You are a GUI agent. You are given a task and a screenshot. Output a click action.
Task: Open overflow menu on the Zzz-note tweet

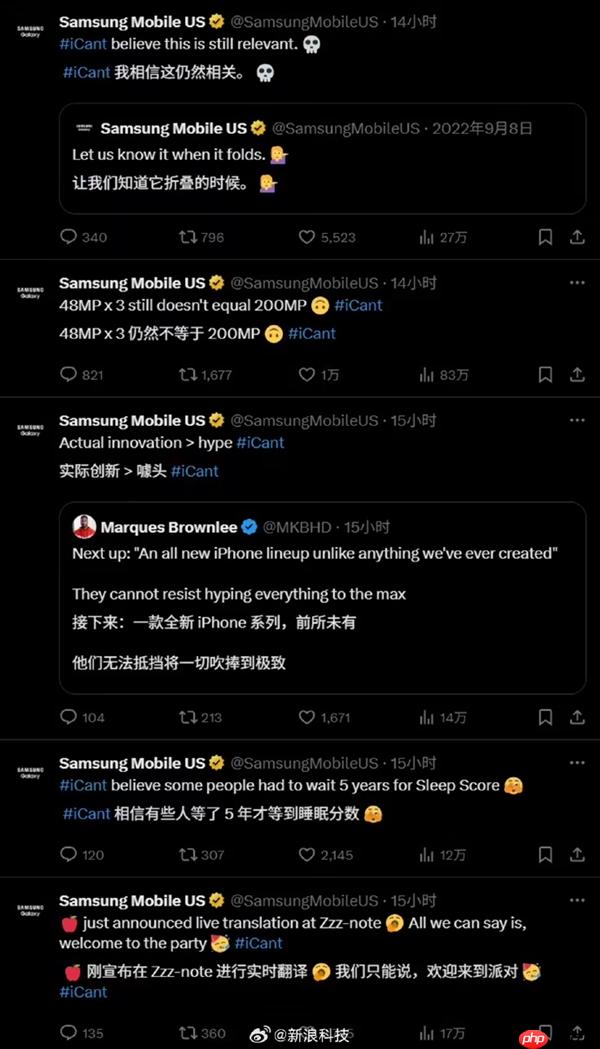577,900
